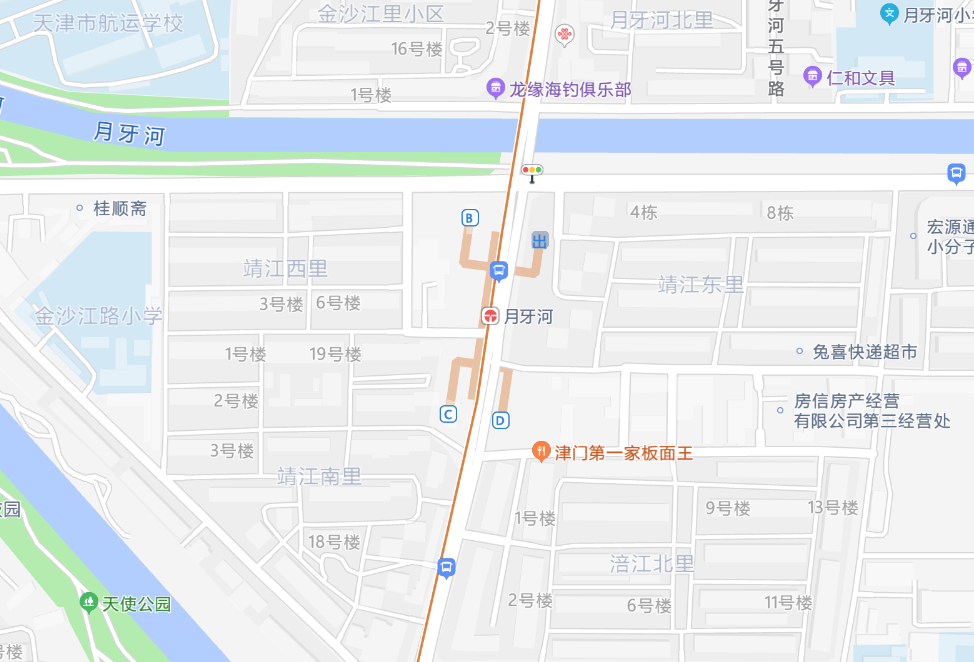The width and height of the screenshot is (974, 662).
Task: Open 天使公园 park marker
Action: (x=89, y=603)
